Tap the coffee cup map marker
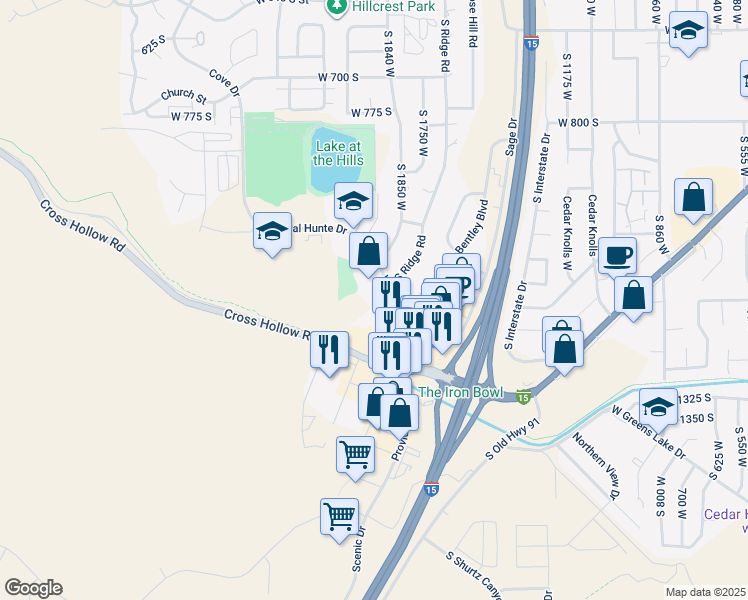The image size is (748, 600). pyautogui.click(x=618, y=256)
